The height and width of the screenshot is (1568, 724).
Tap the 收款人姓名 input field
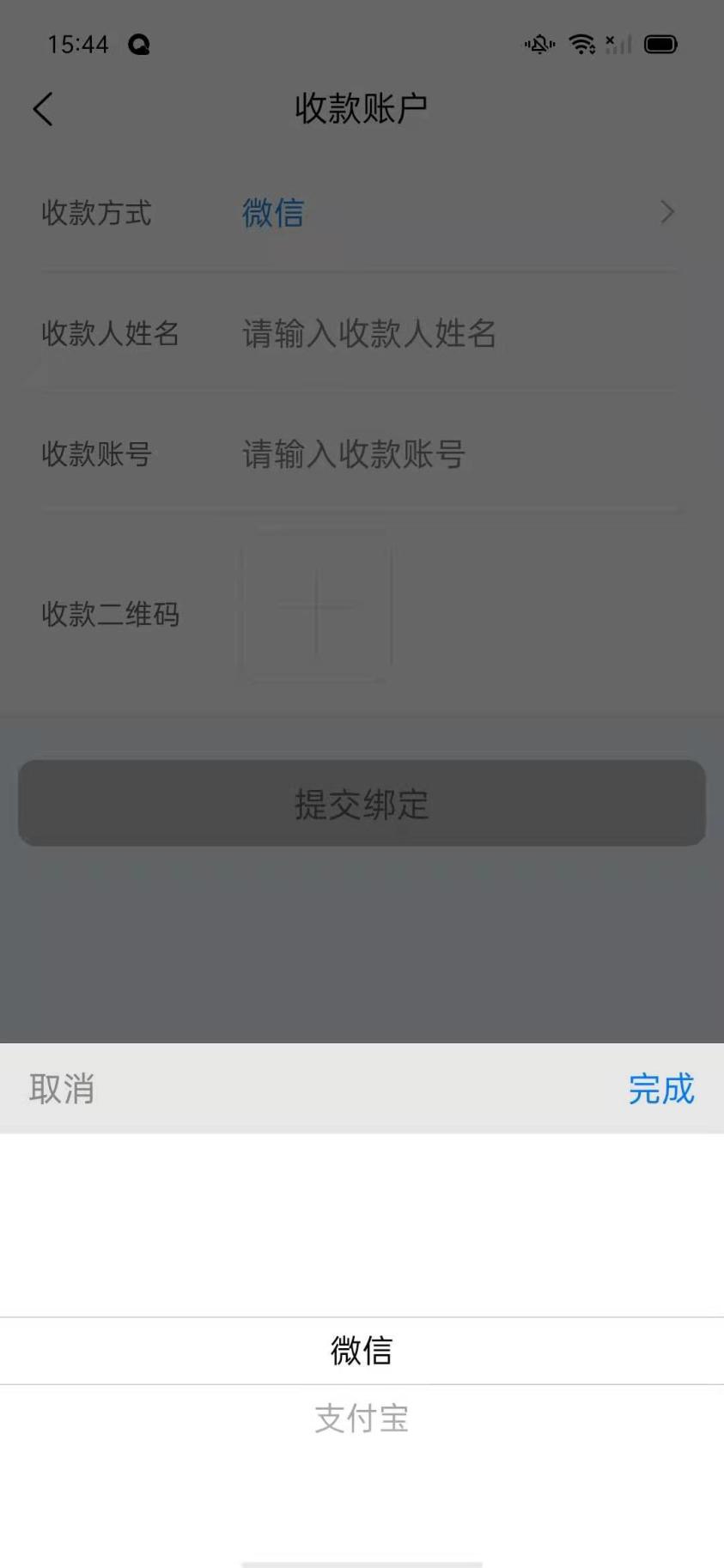pos(455,333)
